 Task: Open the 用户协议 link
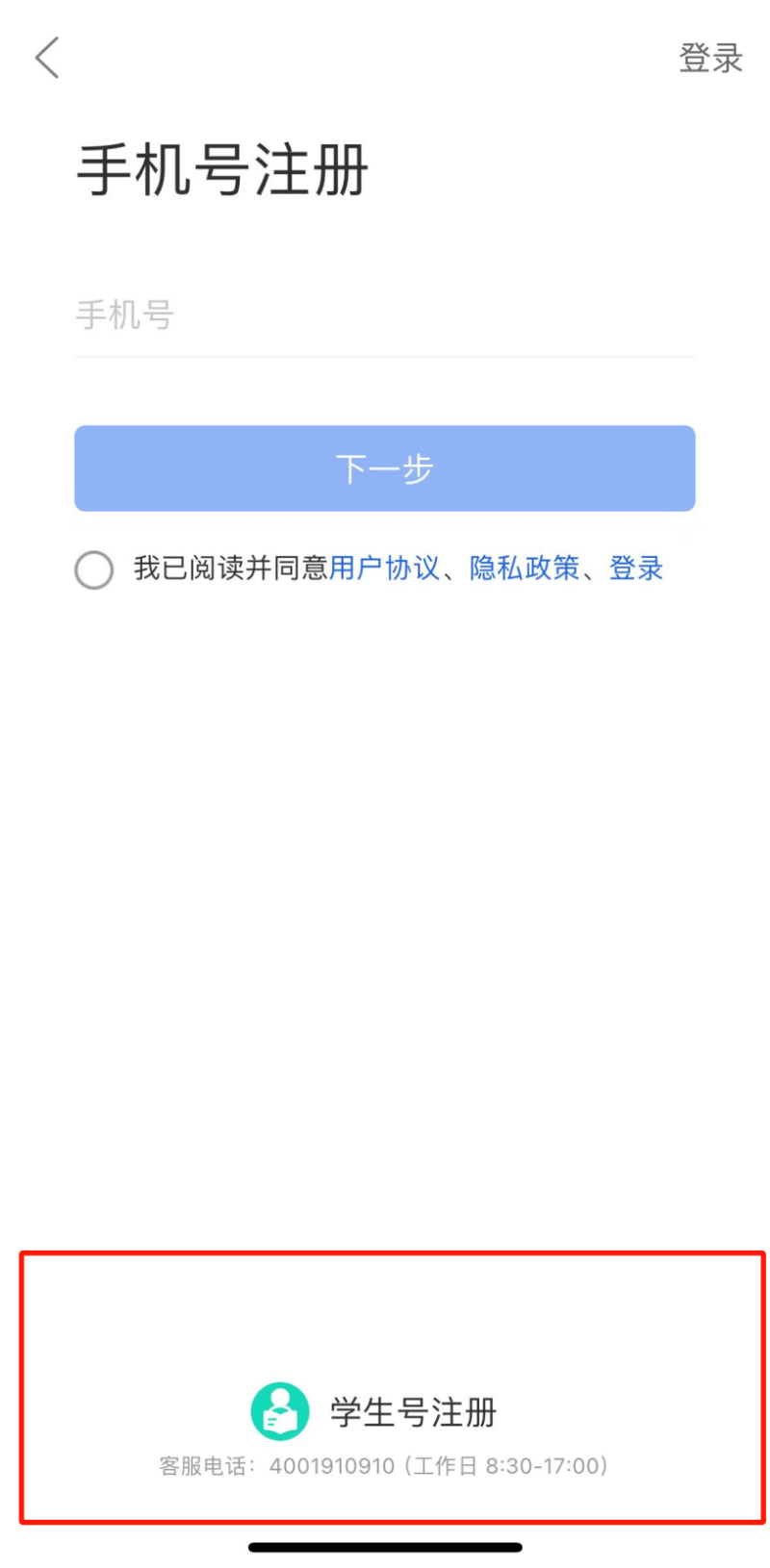point(384,569)
